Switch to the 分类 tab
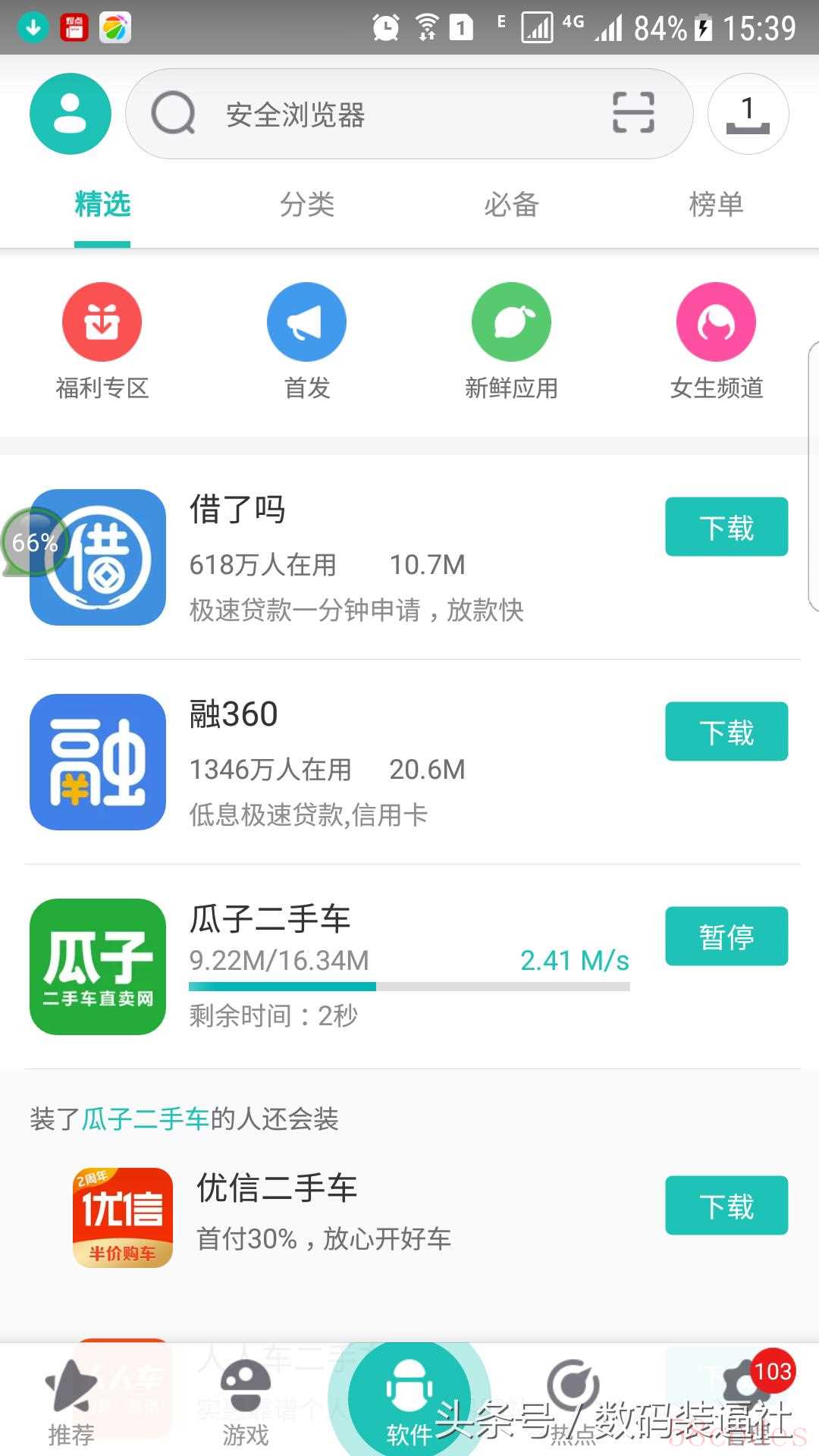Image resolution: width=819 pixels, height=1456 pixels. tap(306, 205)
